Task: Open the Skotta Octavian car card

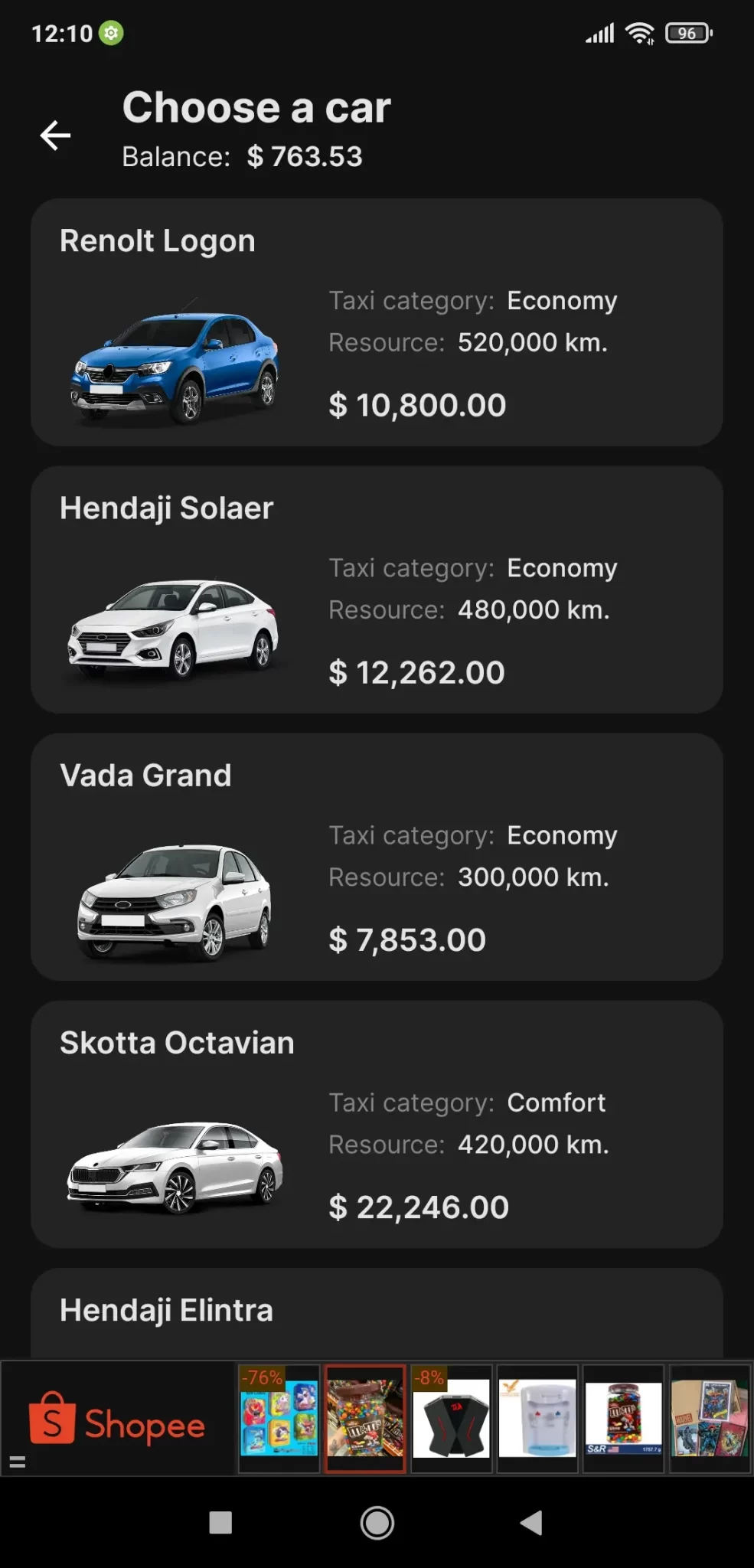Action: point(377,1124)
